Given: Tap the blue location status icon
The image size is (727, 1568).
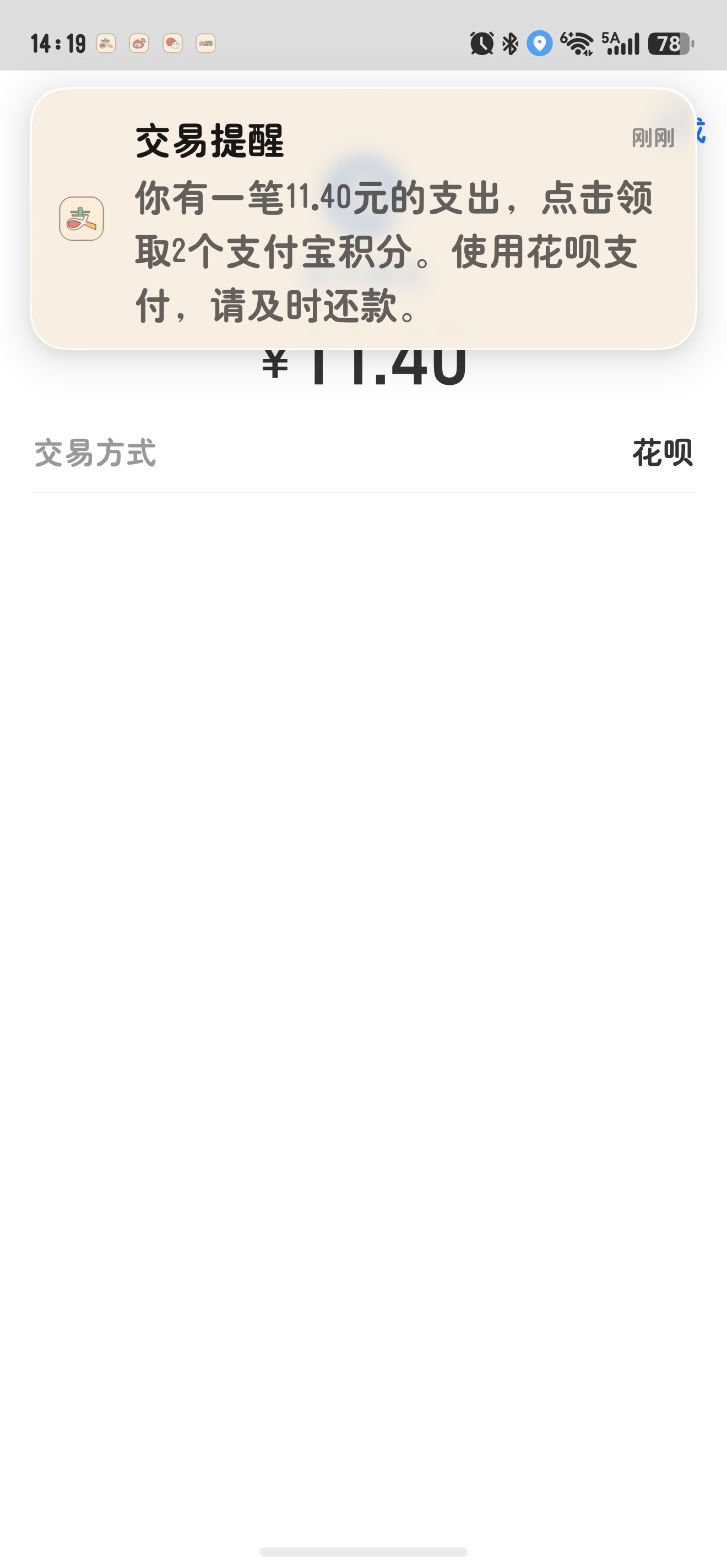Looking at the screenshot, I should pos(538,42).
